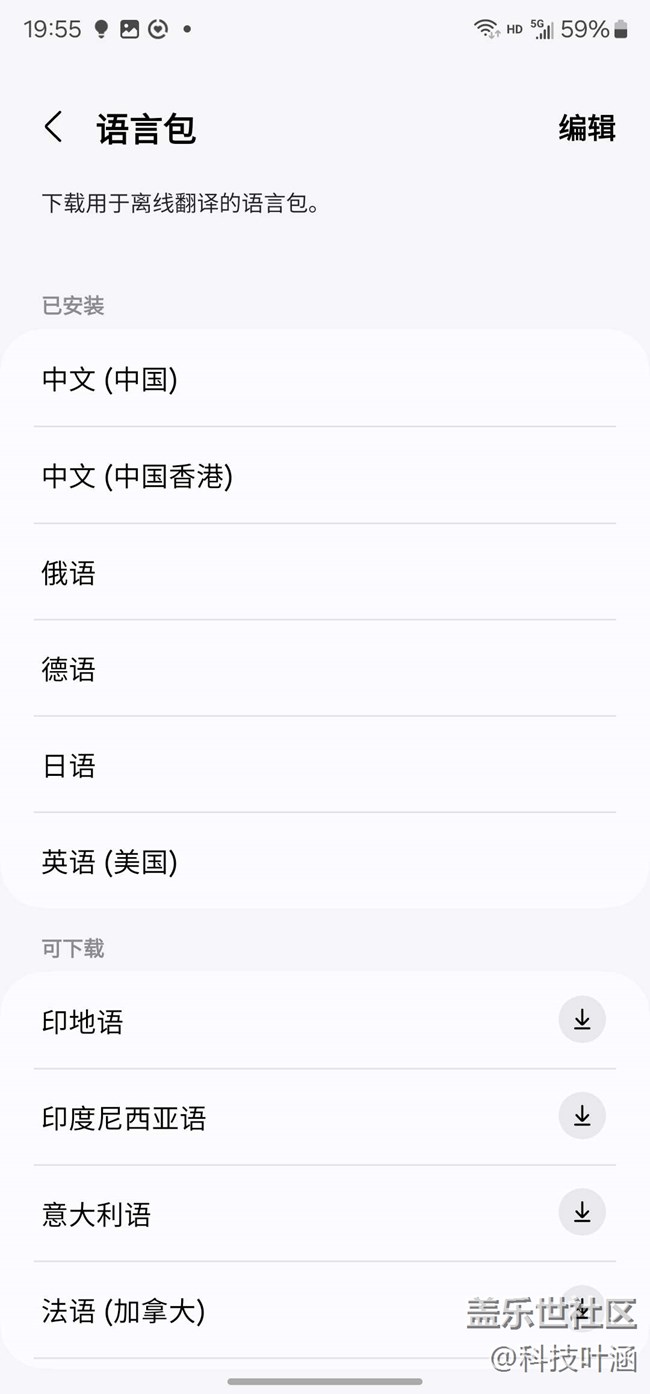Download the 意大利语 language pack
This screenshot has width=650, height=1394.
coord(582,1212)
